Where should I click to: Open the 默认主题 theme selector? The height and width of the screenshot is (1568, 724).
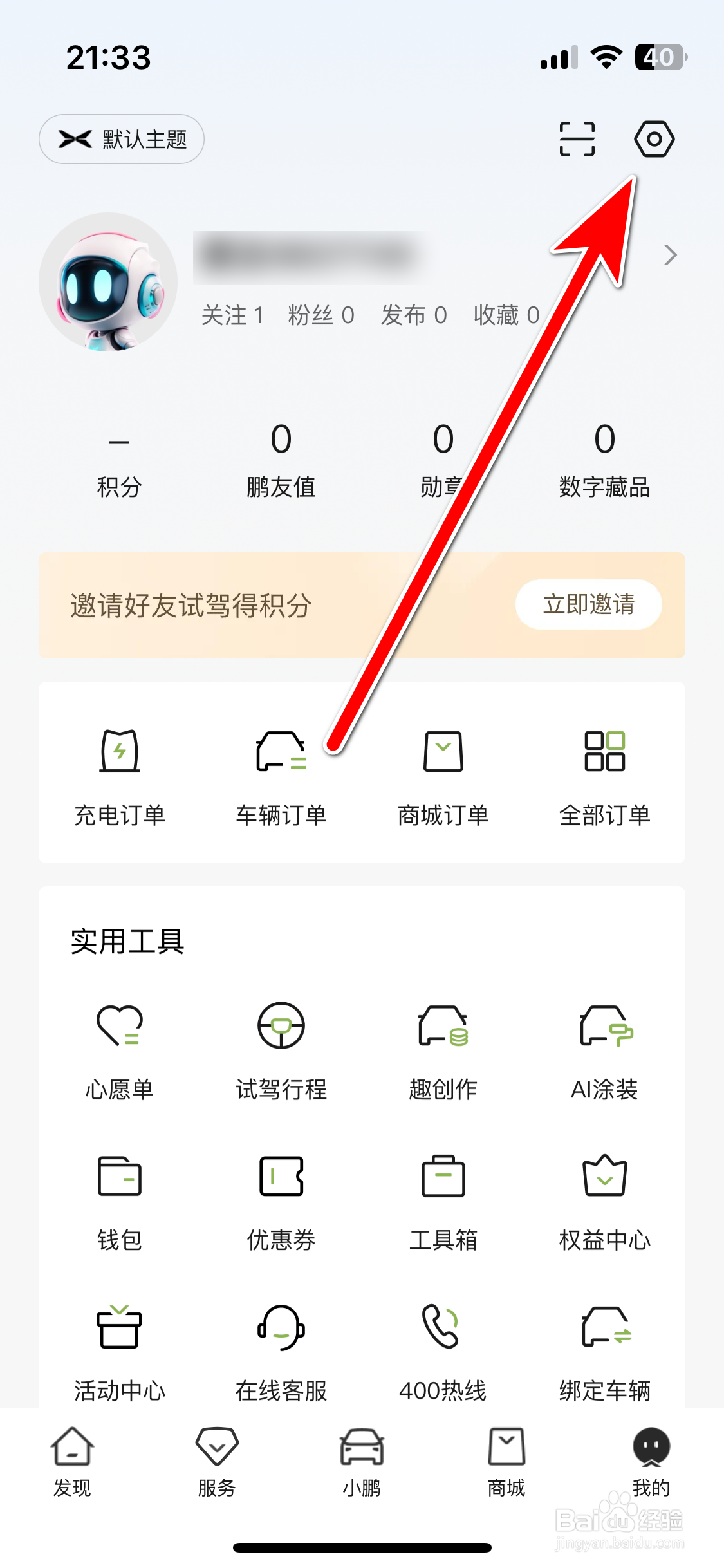click(x=122, y=139)
